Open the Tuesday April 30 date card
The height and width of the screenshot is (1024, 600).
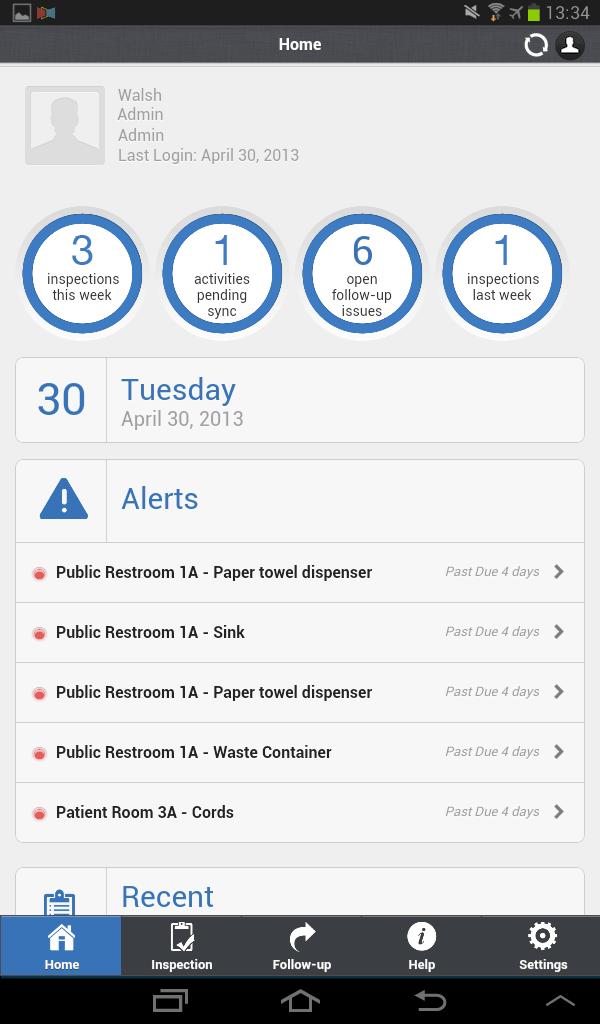[300, 400]
